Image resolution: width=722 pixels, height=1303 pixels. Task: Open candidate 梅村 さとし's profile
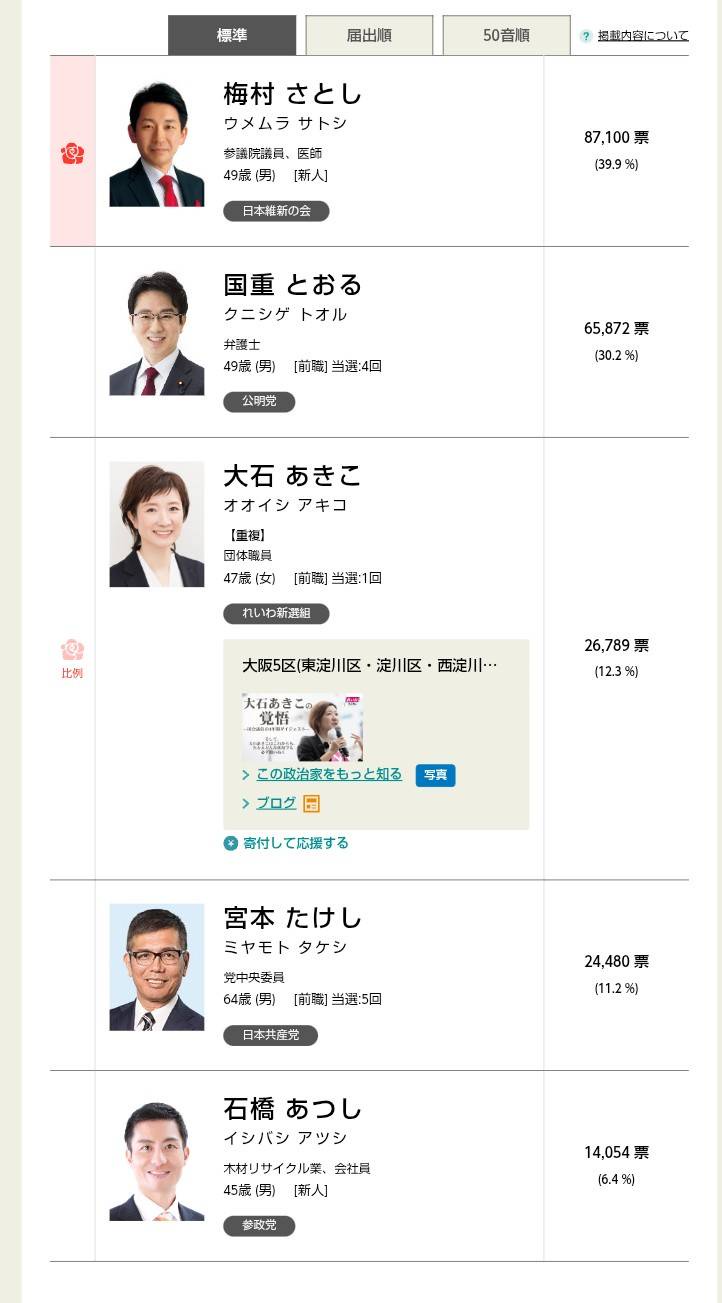point(292,95)
